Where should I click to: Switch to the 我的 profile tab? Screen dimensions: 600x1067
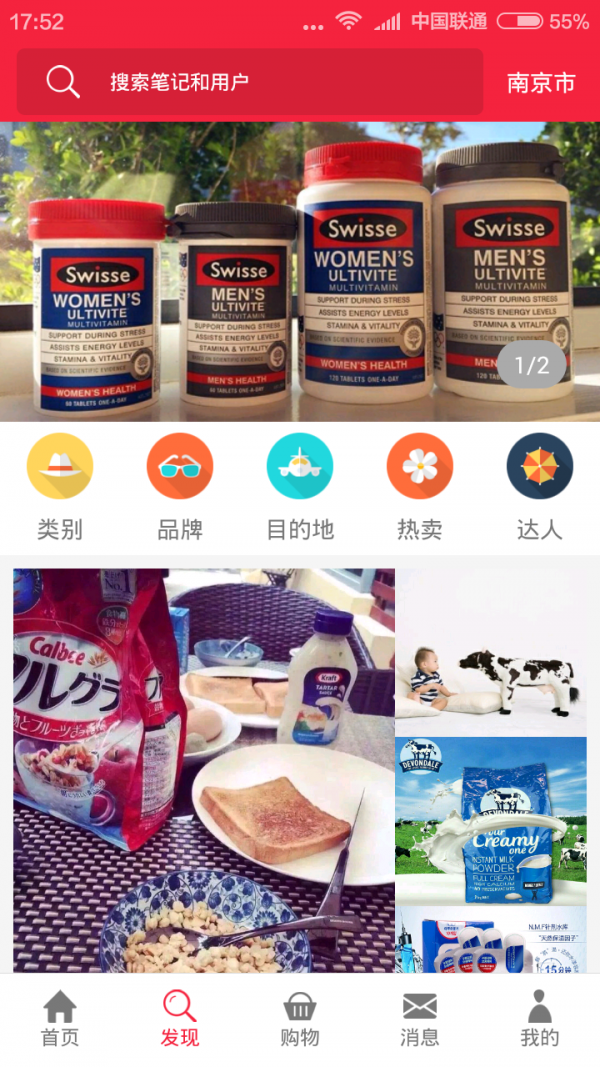coord(540,1019)
